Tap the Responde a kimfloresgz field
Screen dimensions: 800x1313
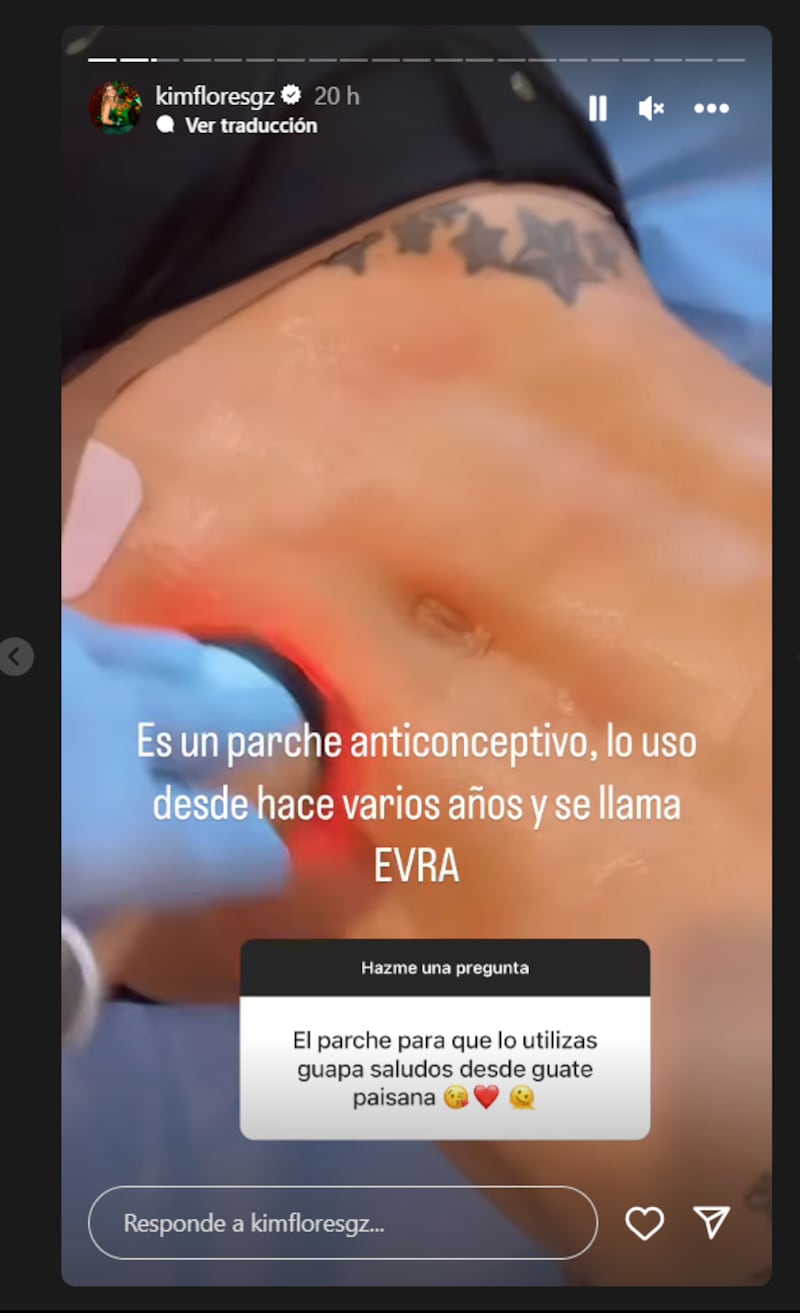tap(342, 1222)
